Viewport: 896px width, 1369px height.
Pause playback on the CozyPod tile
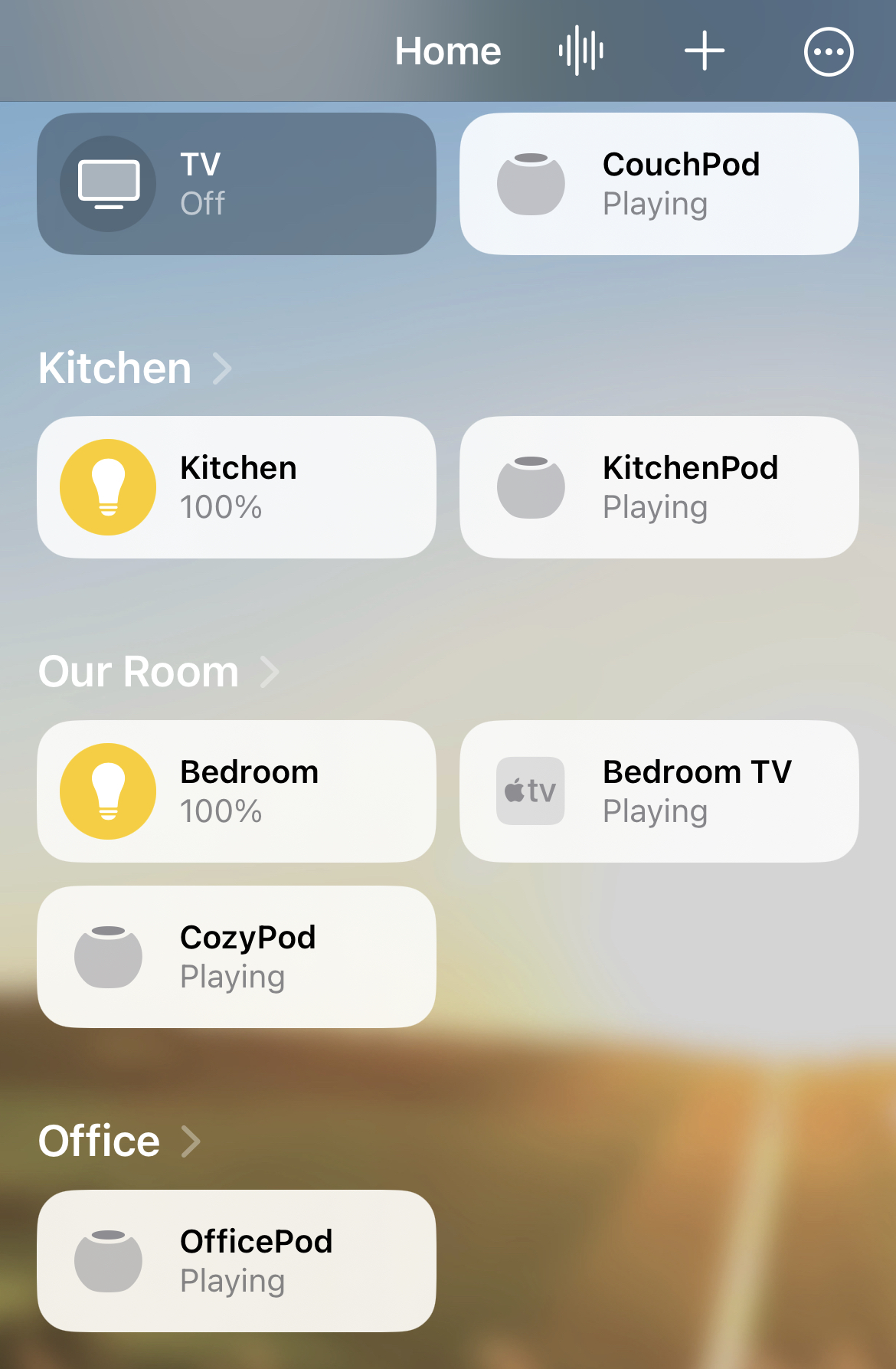[108, 957]
